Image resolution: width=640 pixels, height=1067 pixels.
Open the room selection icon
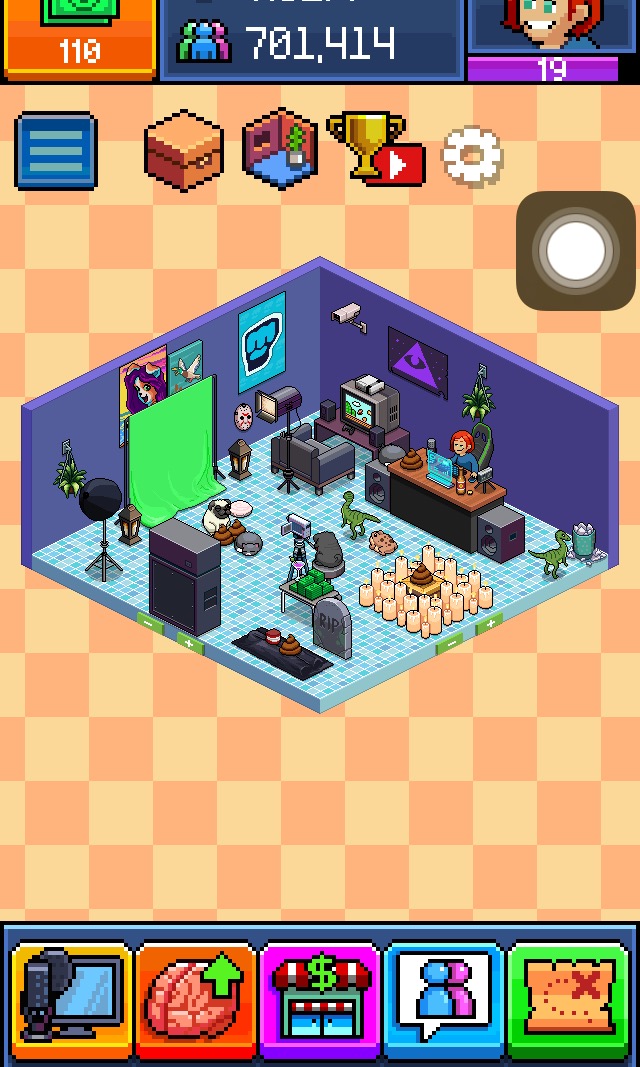click(x=281, y=150)
